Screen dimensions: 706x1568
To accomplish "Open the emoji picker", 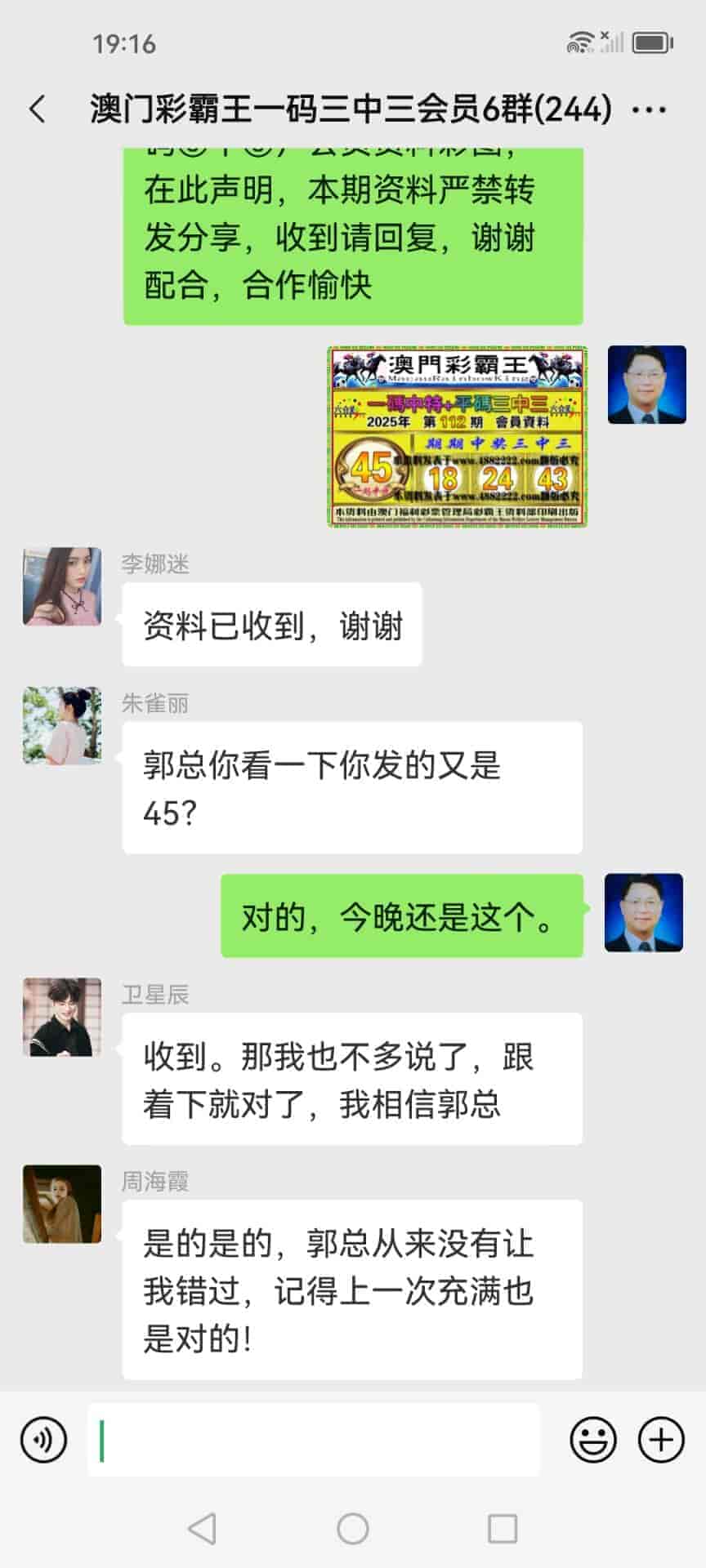I will pos(593,1440).
